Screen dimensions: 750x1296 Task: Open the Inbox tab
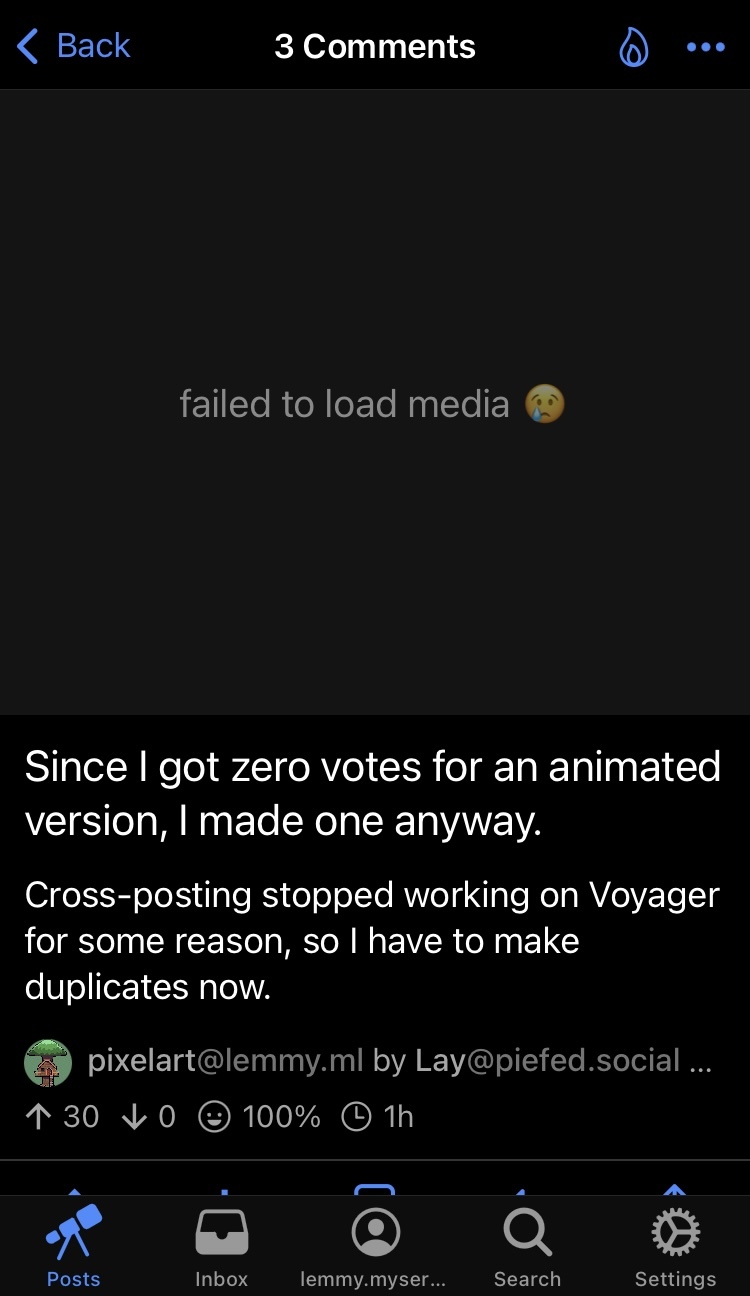pos(222,1246)
